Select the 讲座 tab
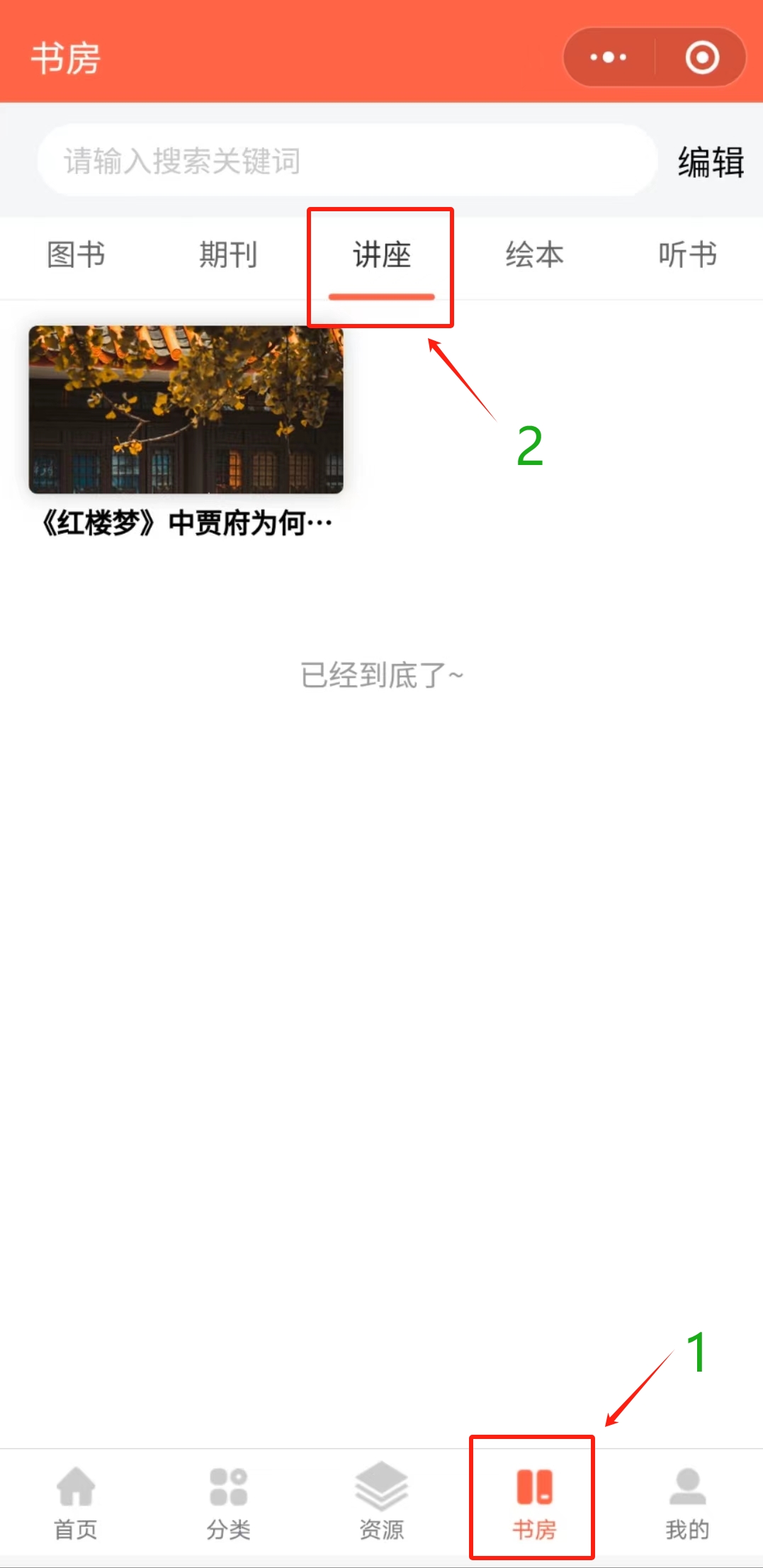This screenshot has height=1568, width=763. (x=381, y=255)
